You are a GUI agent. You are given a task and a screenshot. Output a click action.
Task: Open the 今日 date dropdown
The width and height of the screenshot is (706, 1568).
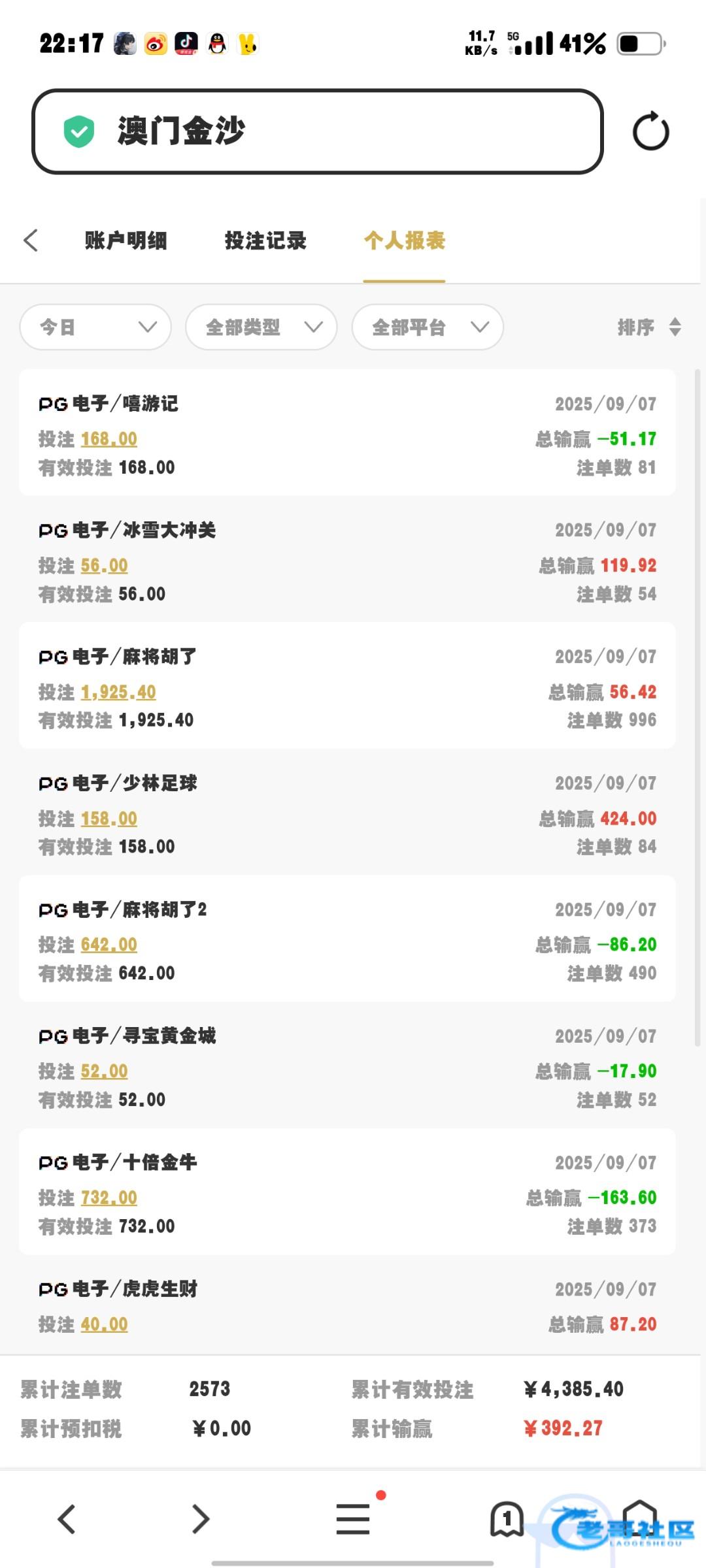[96, 327]
